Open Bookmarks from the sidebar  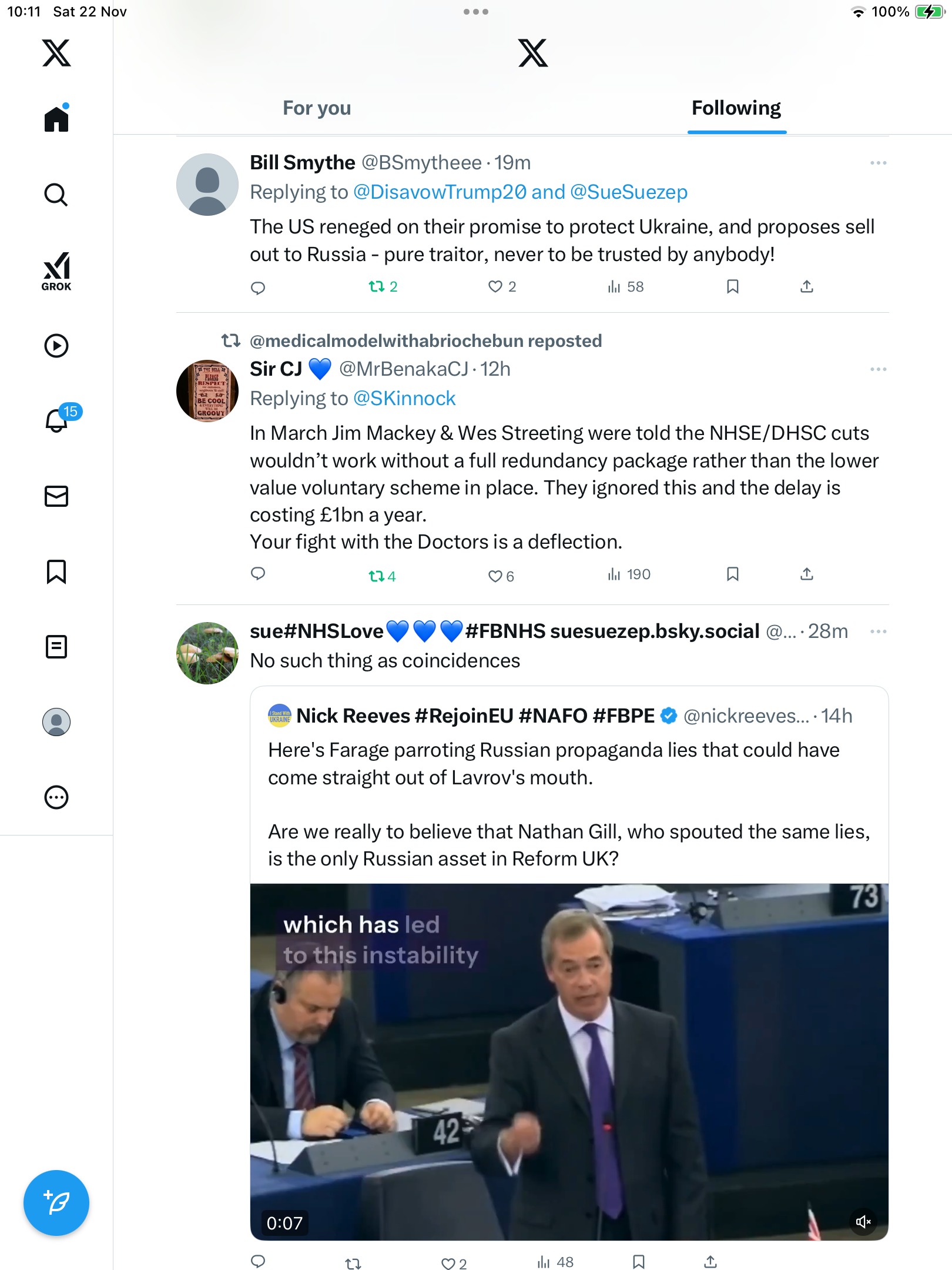point(56,571)
